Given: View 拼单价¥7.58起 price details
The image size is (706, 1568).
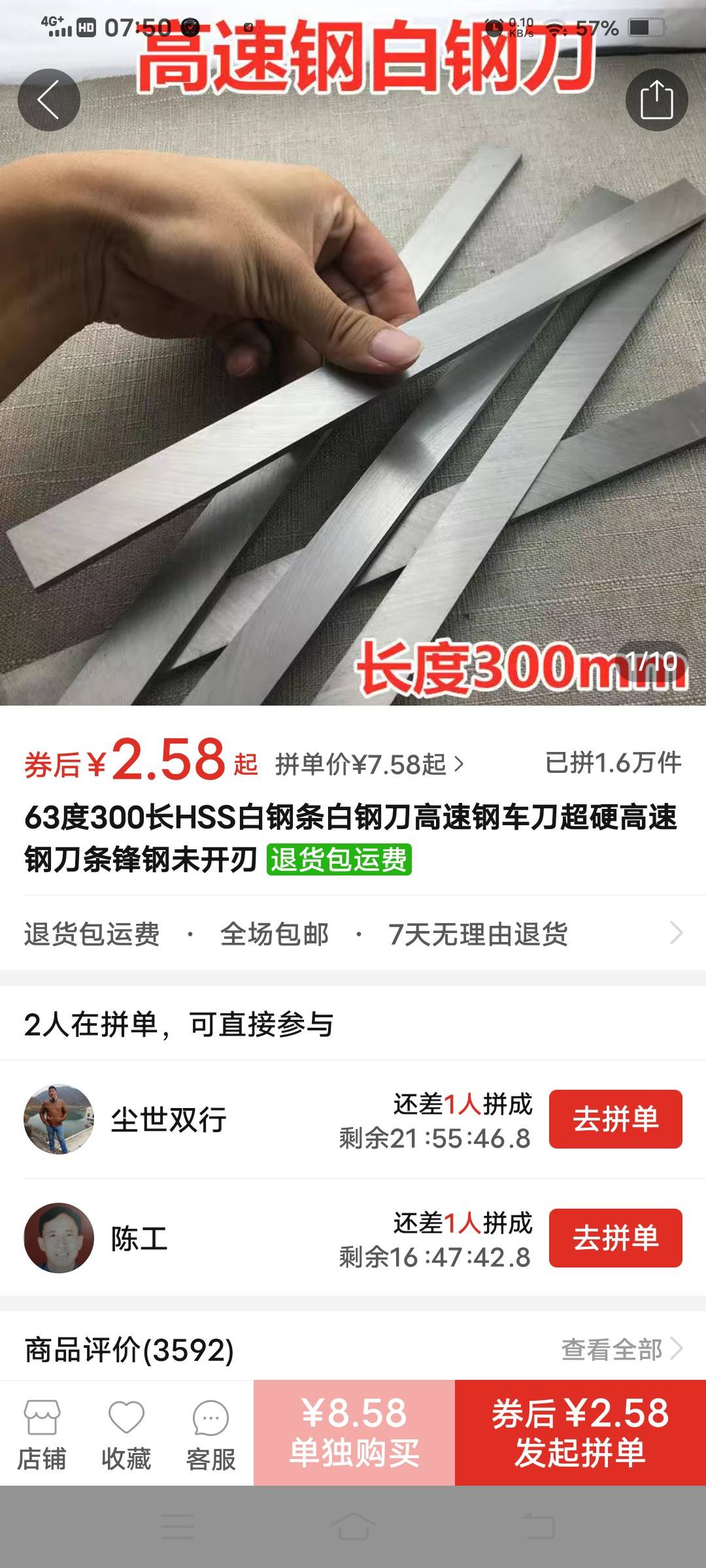Looking at the screenshot, I should pyautogui.click(x=370, y=764).
